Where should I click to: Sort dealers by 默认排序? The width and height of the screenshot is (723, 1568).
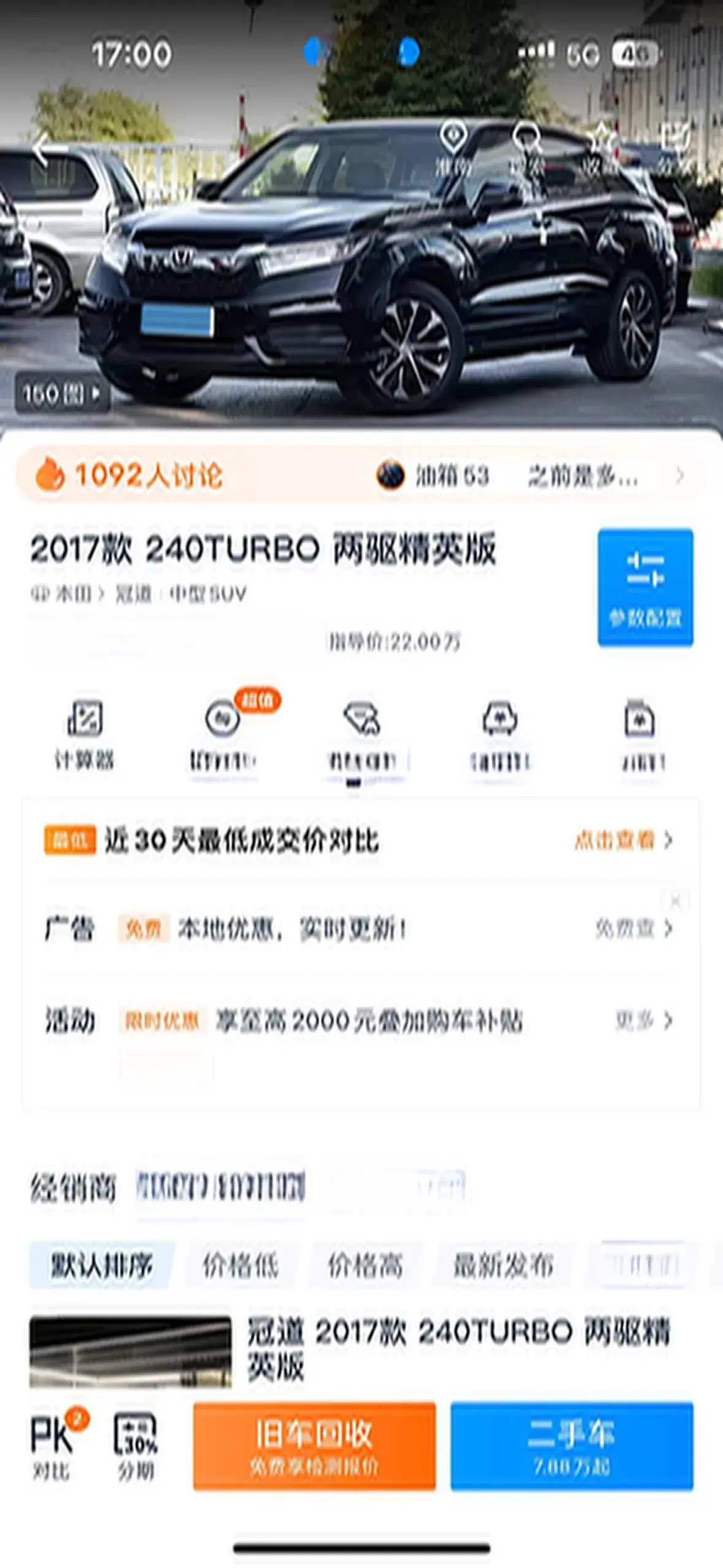(101, 1265)
